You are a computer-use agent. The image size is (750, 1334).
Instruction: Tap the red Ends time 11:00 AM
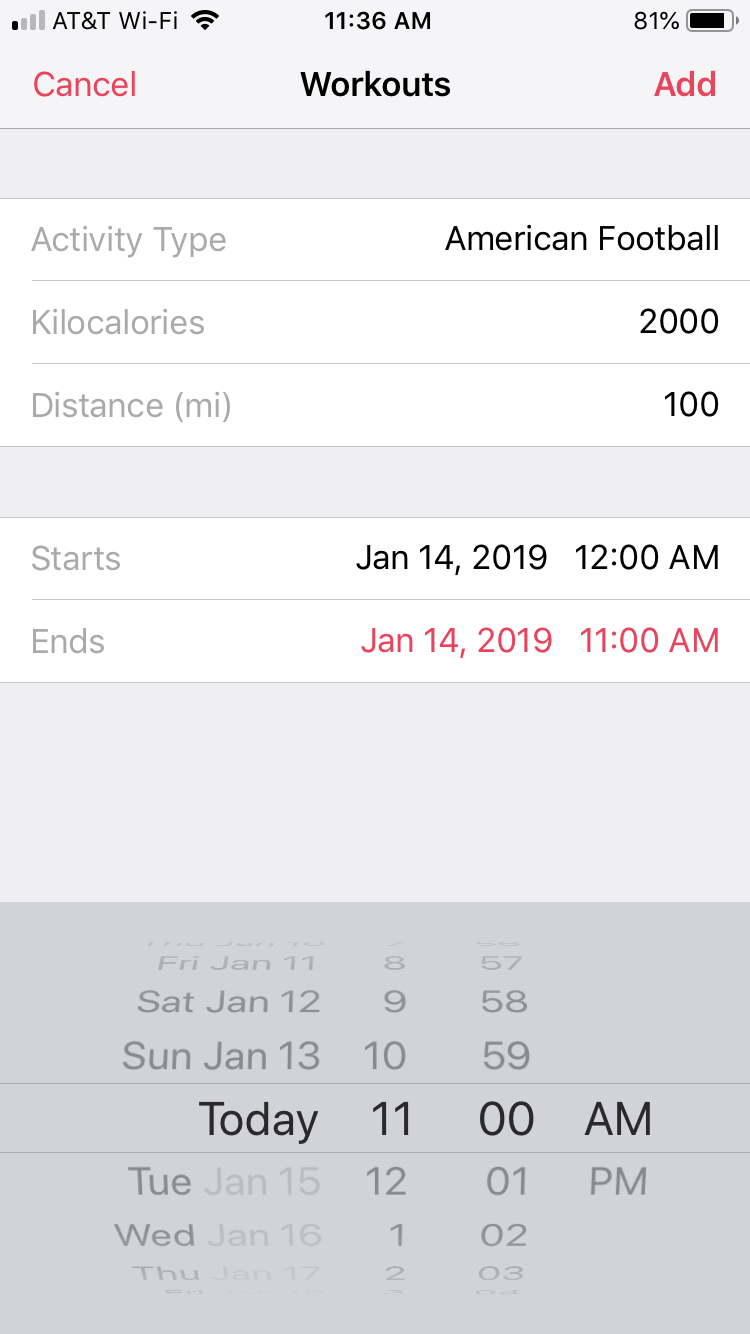coord(649,641)
